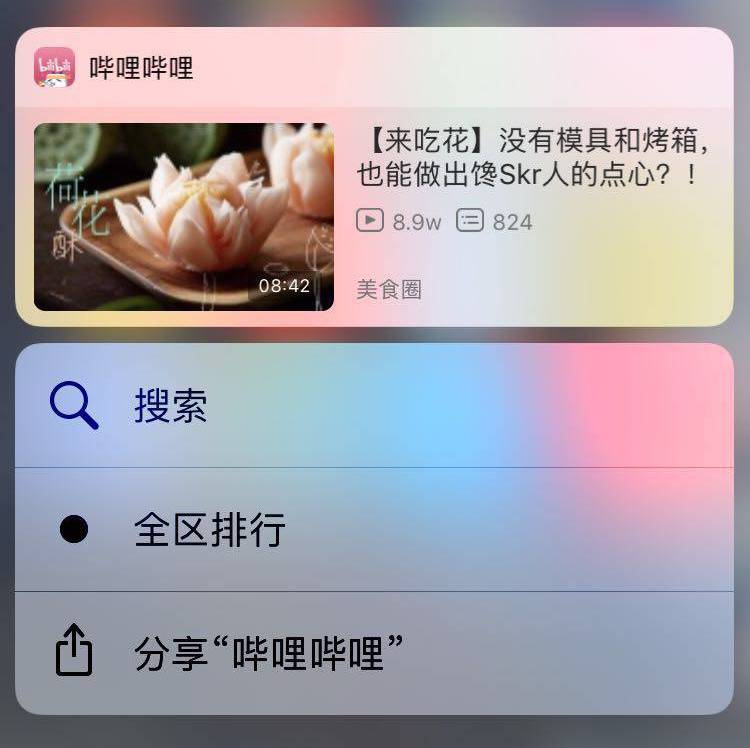750x748 pixels.
Task: Choose 分享"哔哩哔哩" to share the app
Action: click(374, 653)
